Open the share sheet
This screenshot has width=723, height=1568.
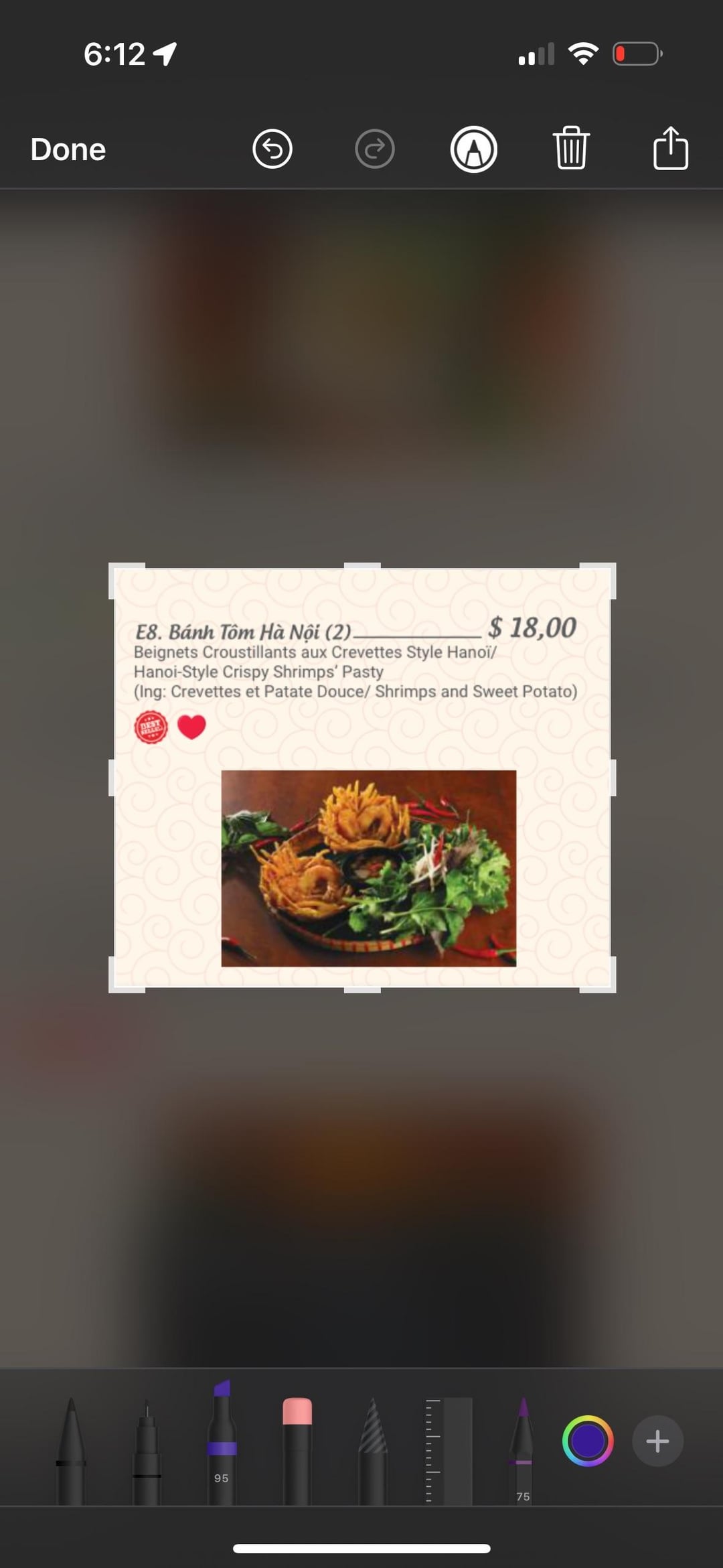(x=670, y=149)
